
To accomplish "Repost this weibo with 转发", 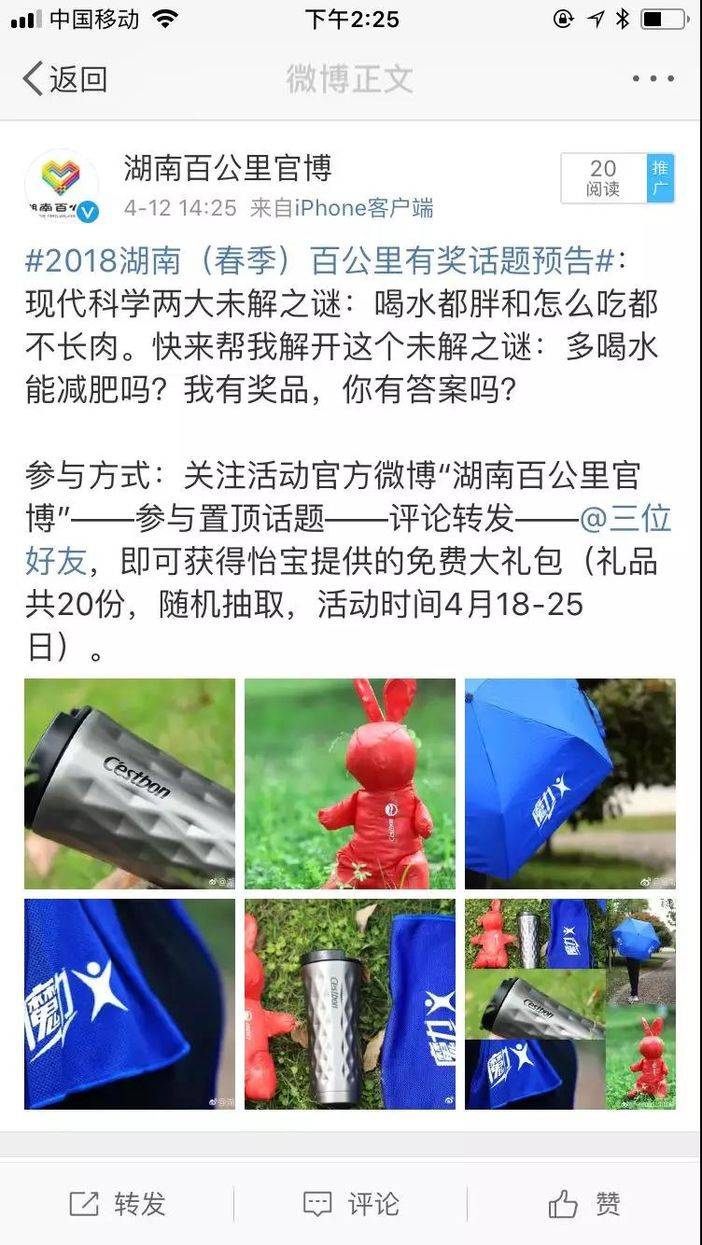I will pyautogui.click(x=117, y=1203).
